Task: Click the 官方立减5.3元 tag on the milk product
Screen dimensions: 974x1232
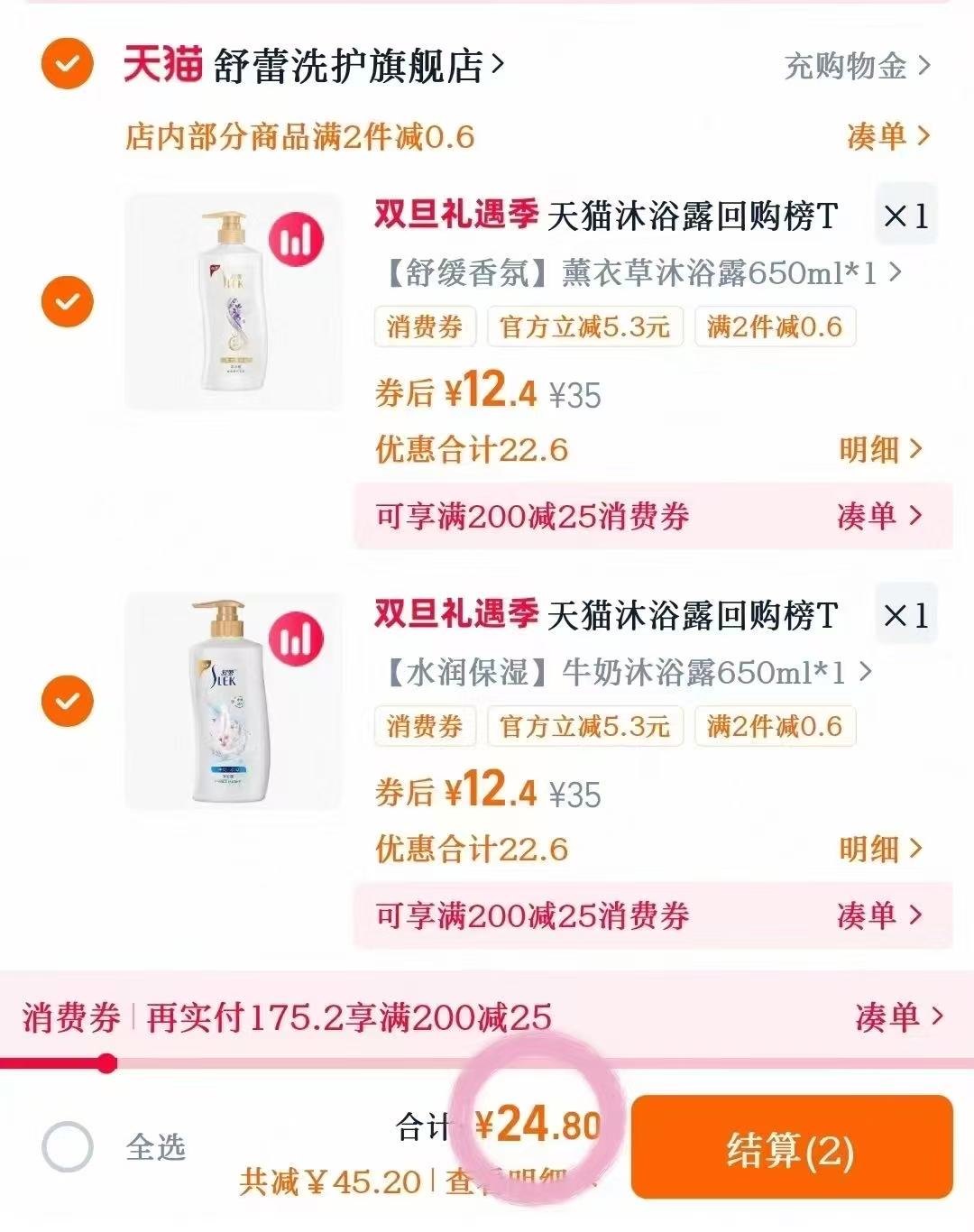Action: (585, 727)
